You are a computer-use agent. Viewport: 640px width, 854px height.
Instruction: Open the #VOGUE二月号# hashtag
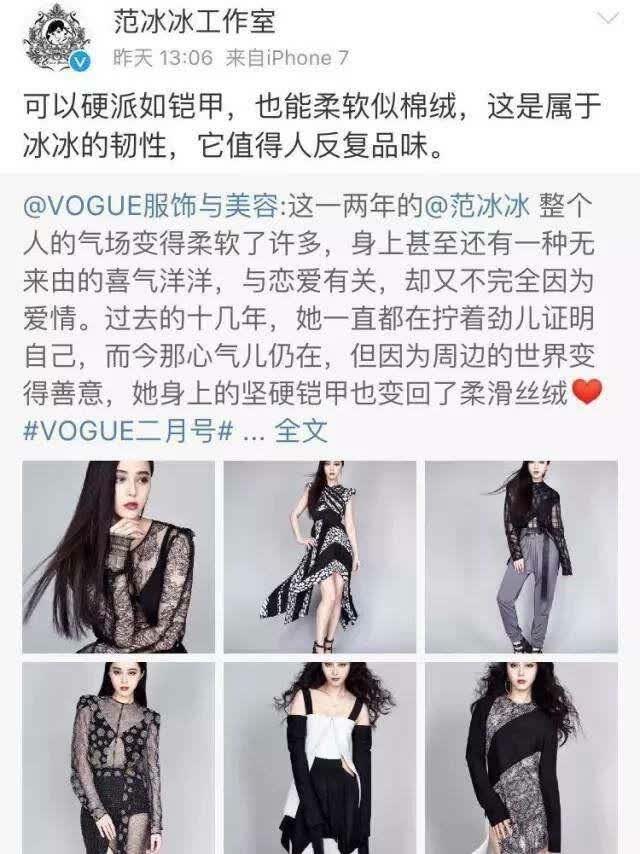128,431
